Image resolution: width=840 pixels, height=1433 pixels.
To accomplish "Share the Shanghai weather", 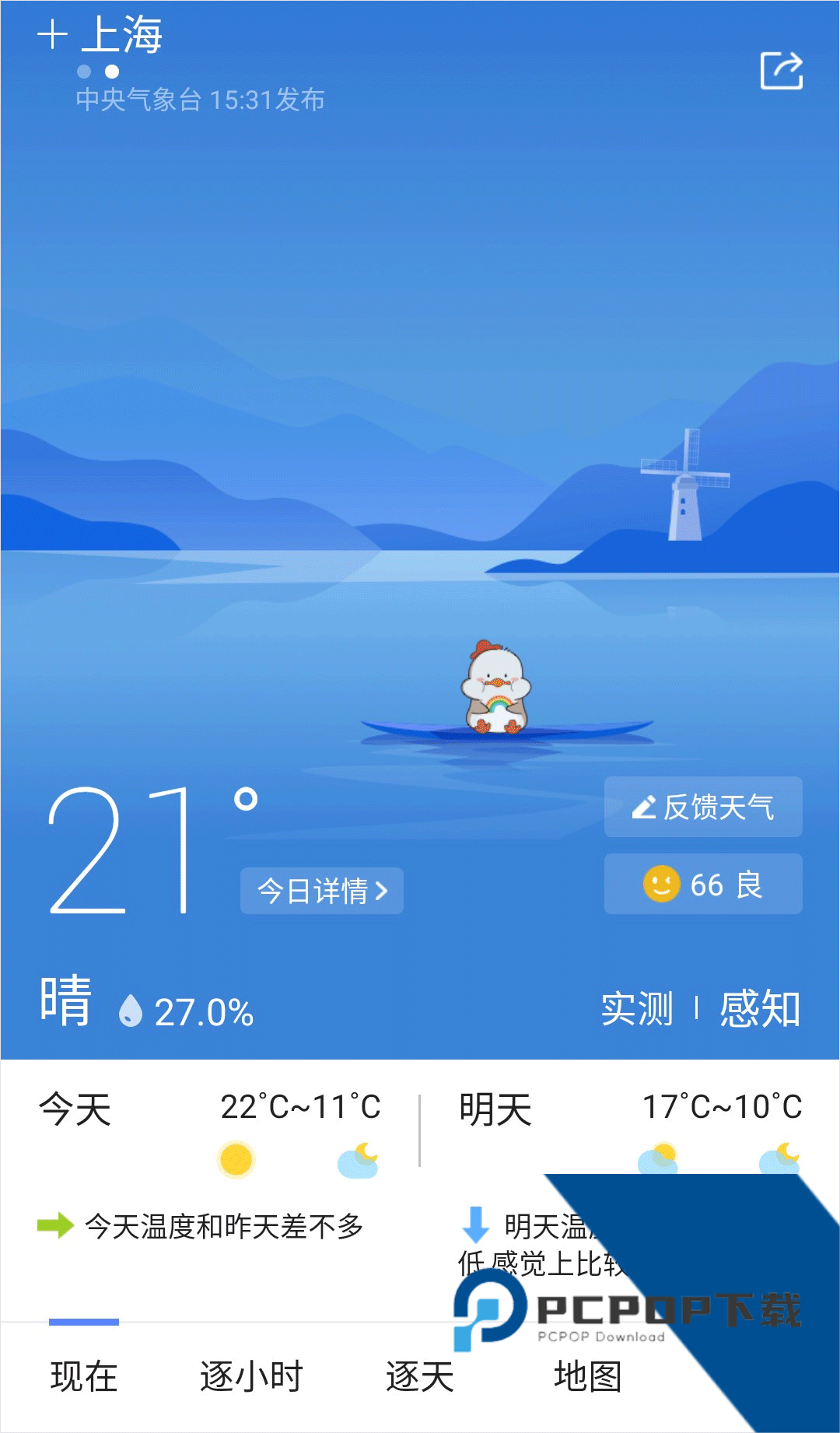I will click(781, 71).
